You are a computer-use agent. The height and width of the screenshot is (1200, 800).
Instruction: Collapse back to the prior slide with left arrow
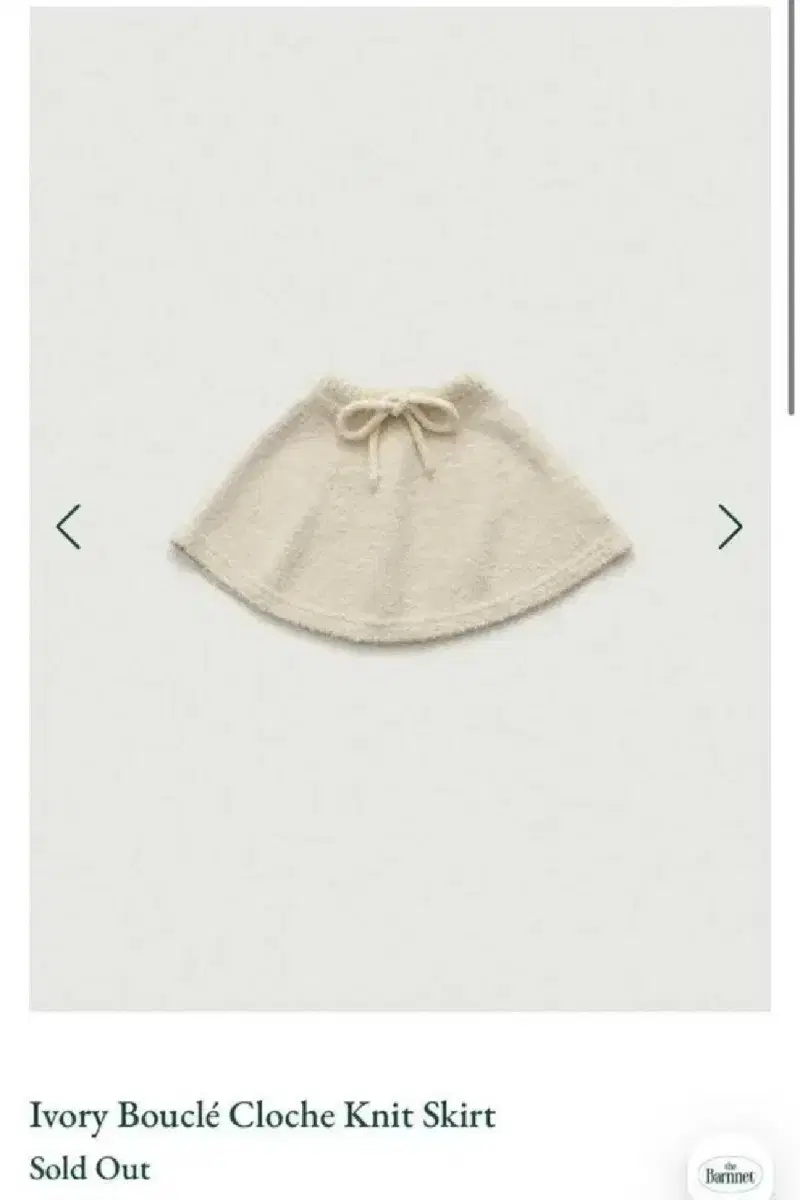click(x=70, y=527)
